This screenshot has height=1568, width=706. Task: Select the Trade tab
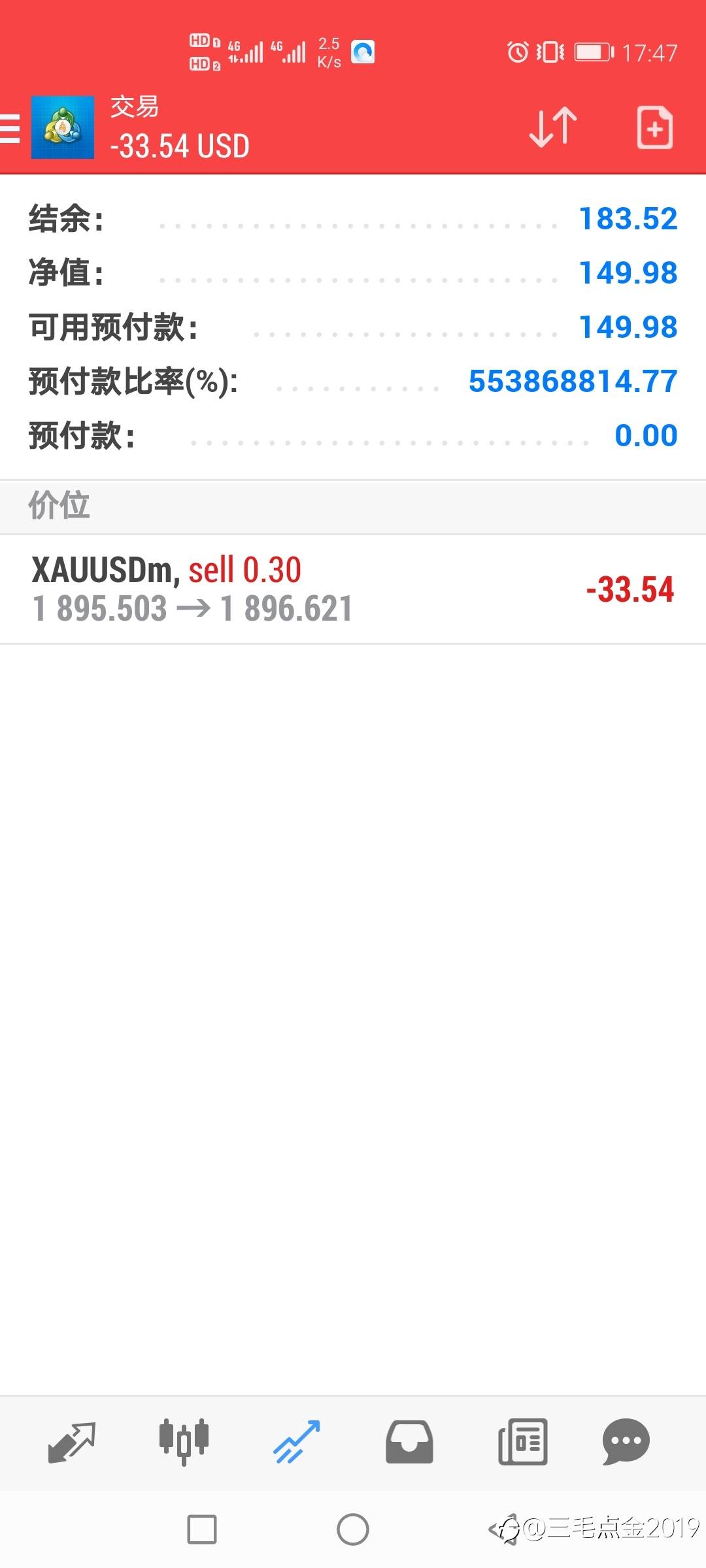click(297, 1442)
